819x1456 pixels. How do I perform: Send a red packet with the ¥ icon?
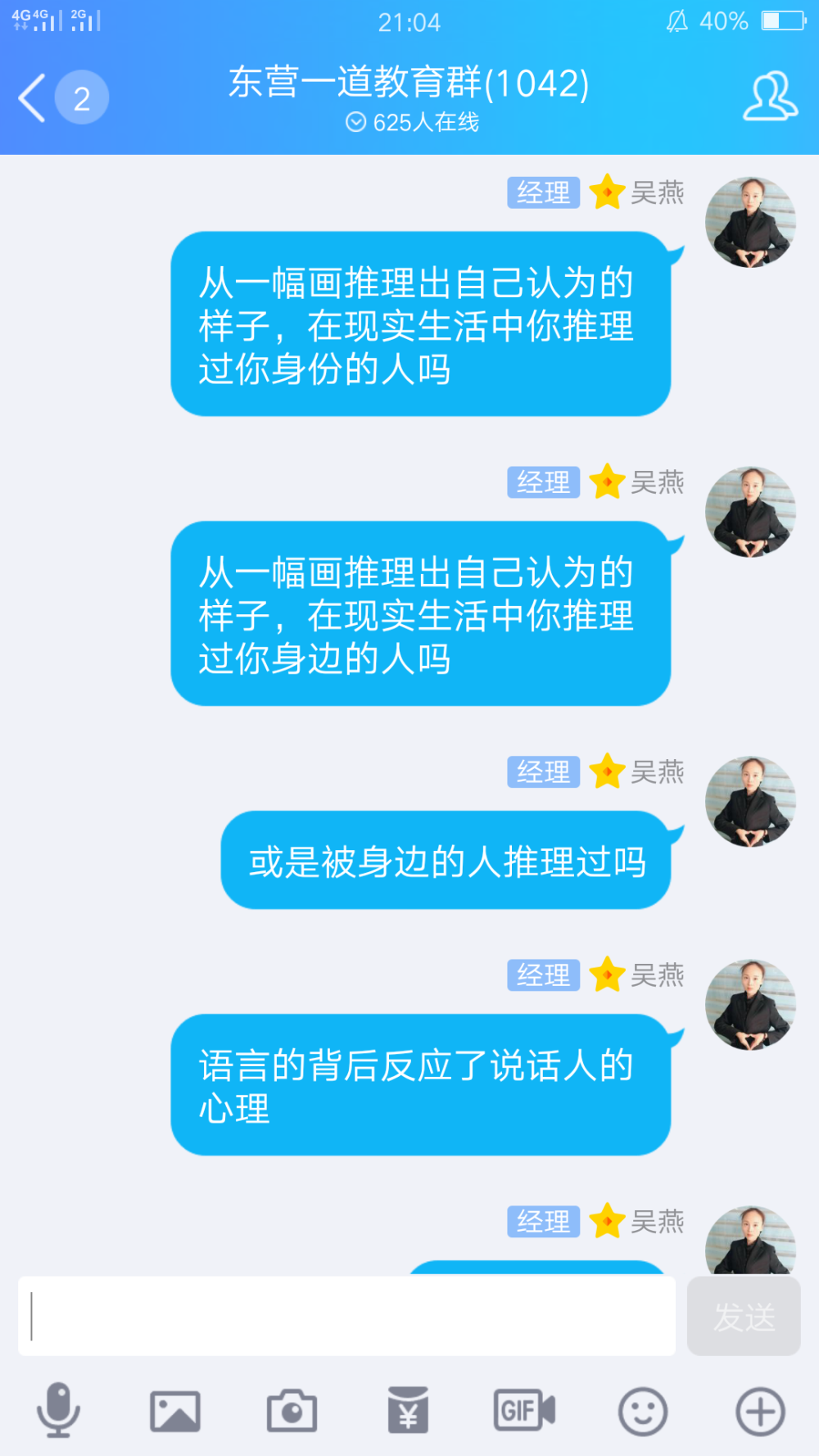click(408, 1410)
